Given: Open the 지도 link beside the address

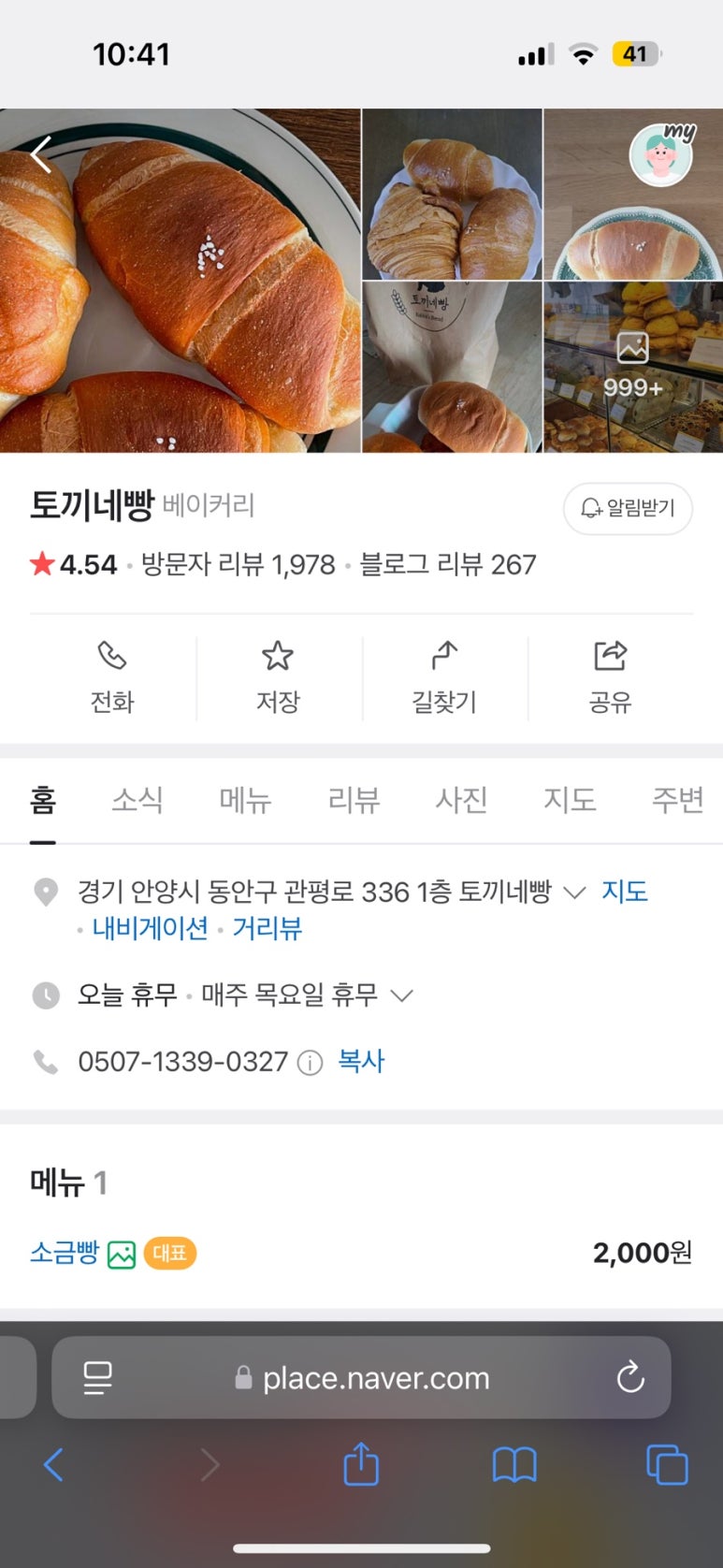Looking at the screenshot, I should [x=624, y=892].
